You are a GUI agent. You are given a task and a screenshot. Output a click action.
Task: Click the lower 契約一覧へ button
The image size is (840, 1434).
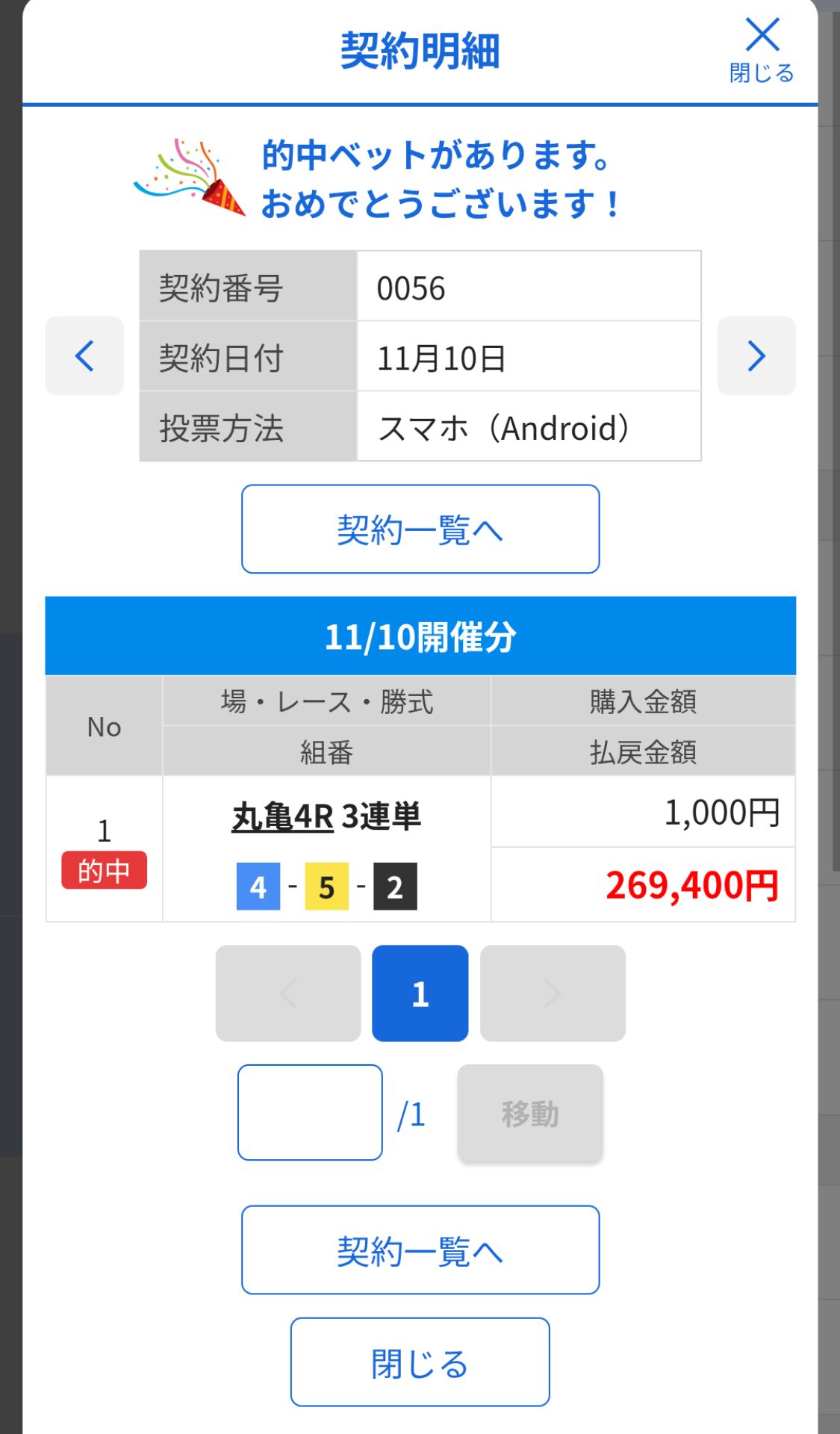[420, 1250]
